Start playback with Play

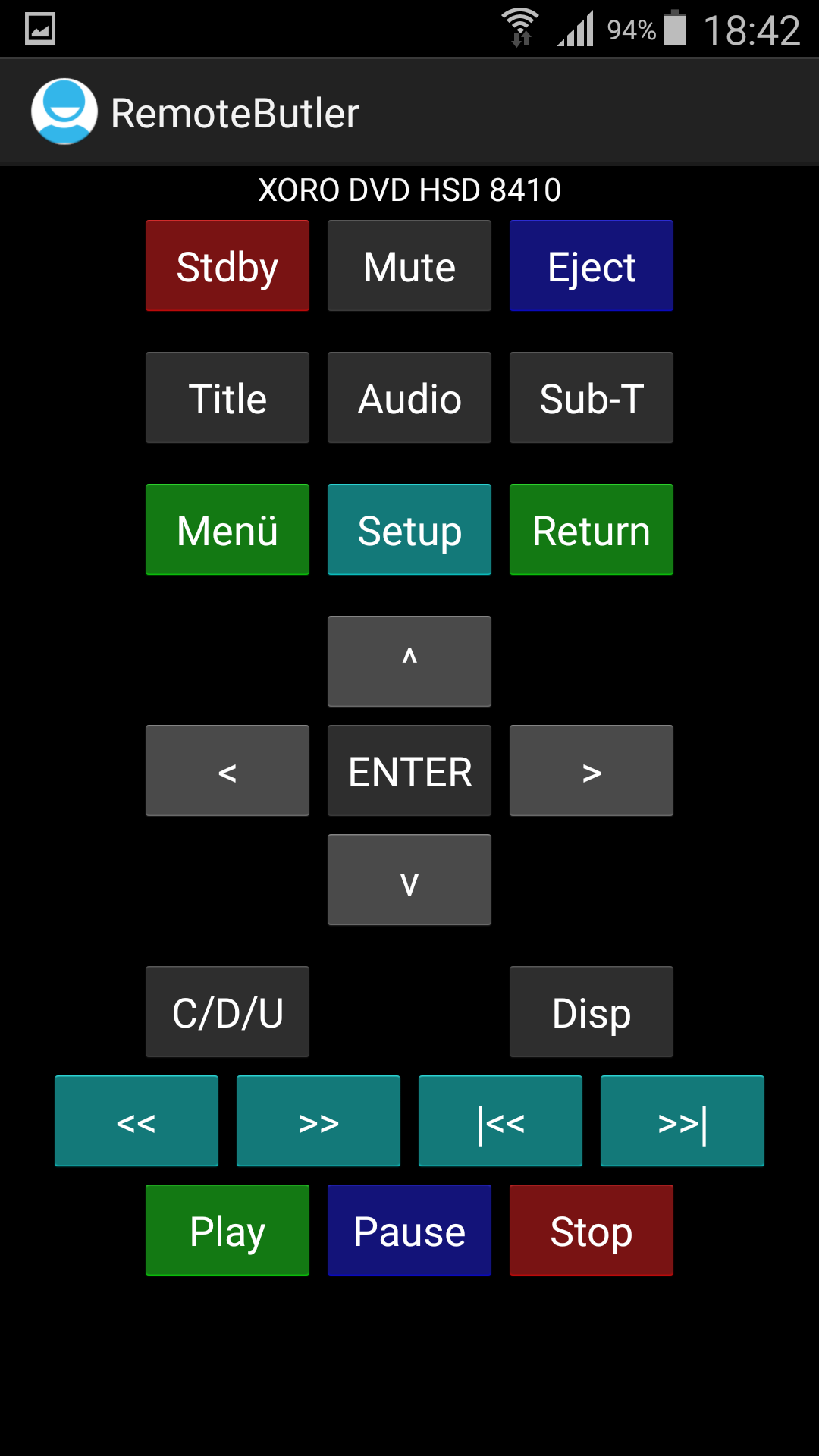point(227,1230)
